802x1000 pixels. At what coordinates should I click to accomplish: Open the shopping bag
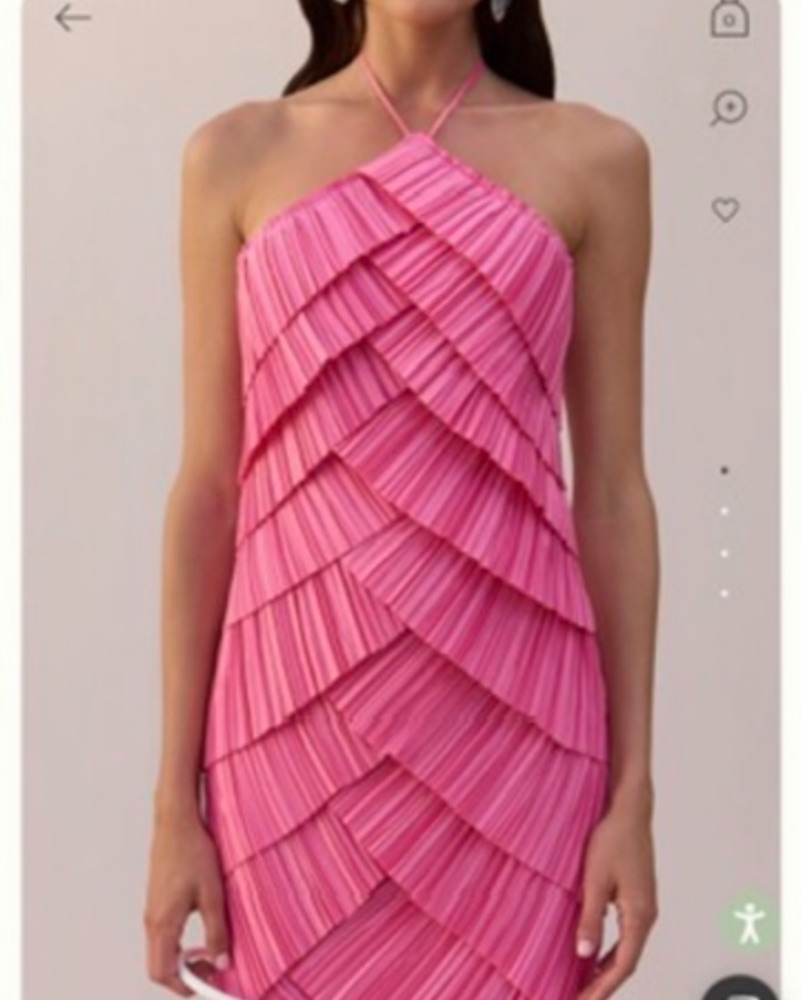point(729,18)
